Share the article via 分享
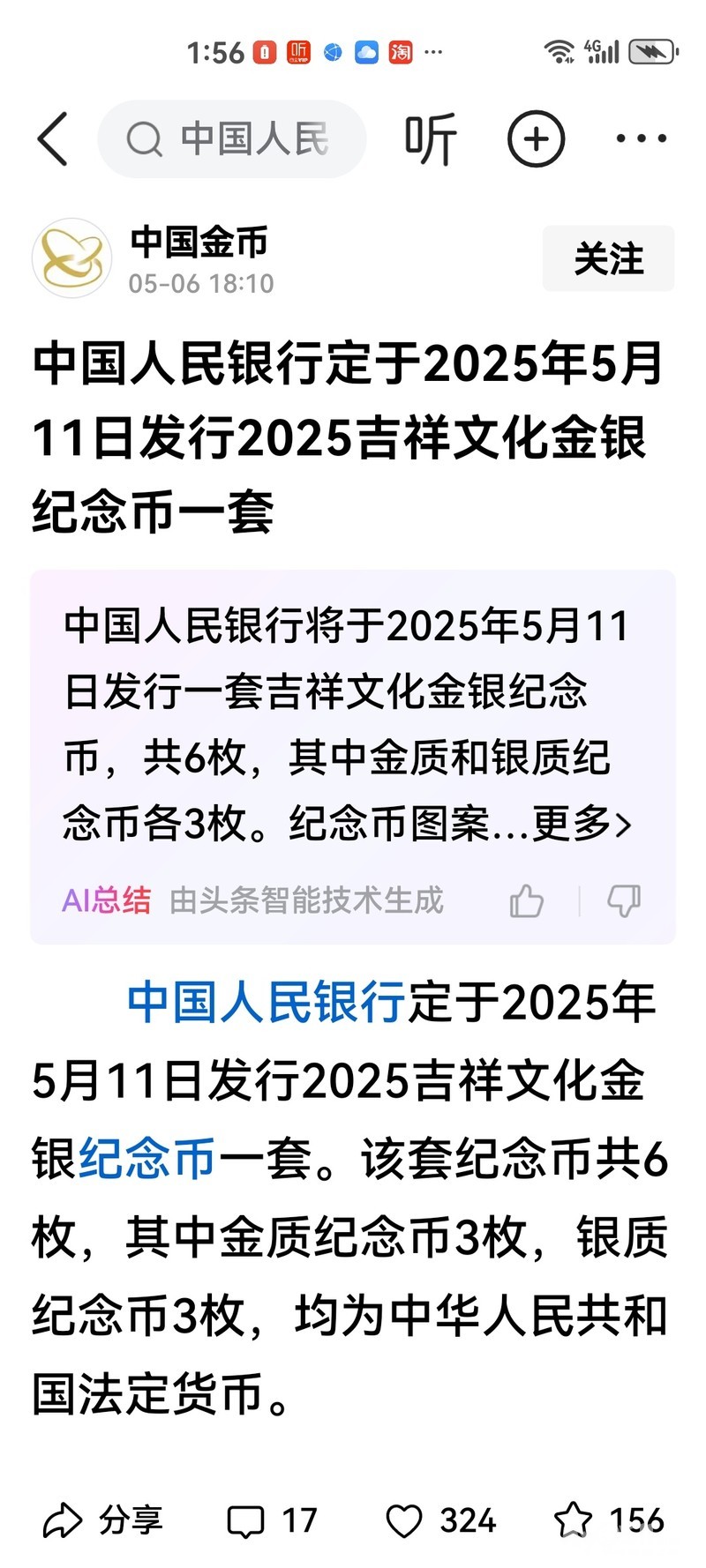The height and width of the screenshot is (1568, 706). coord(103,1520)
